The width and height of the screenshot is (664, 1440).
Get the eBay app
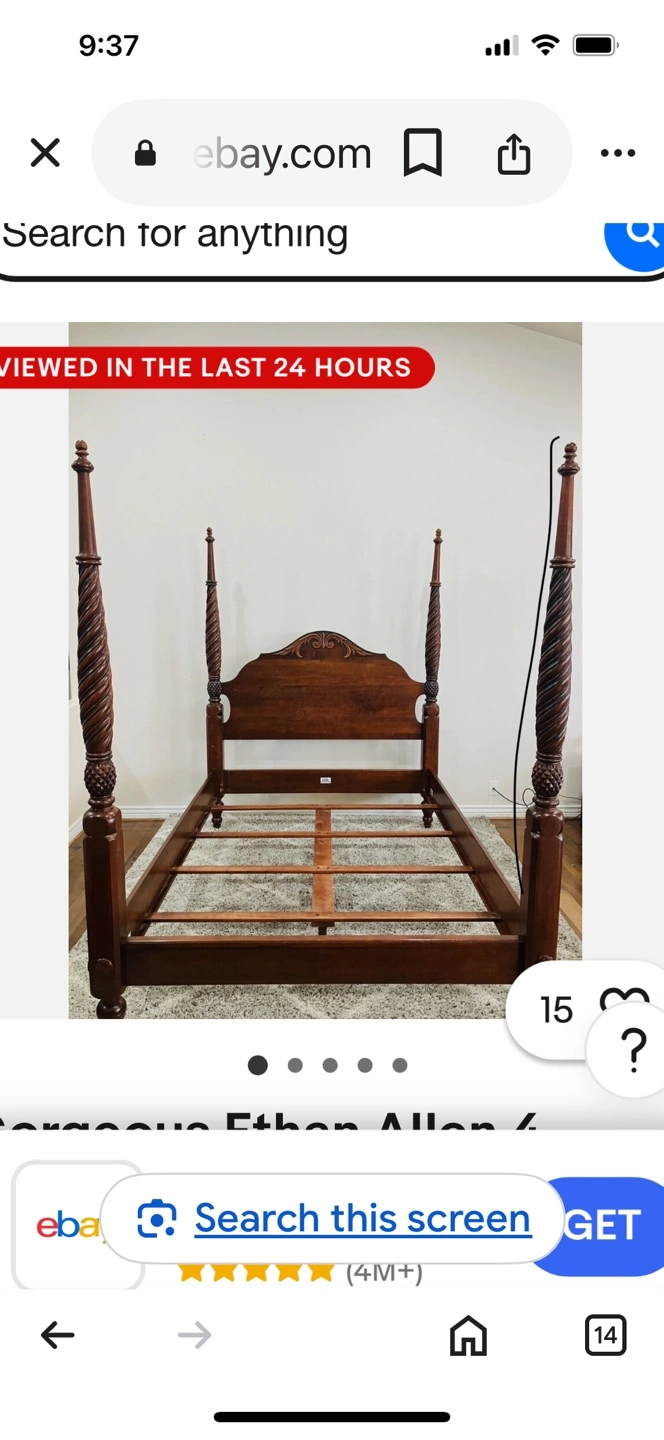pos(602,1226)
